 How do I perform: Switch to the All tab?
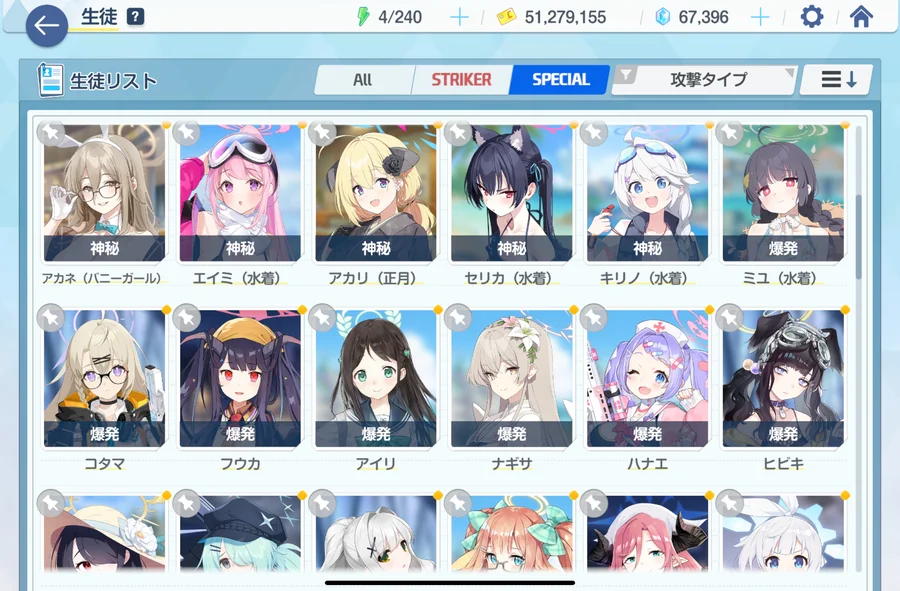tap(363, 80)
